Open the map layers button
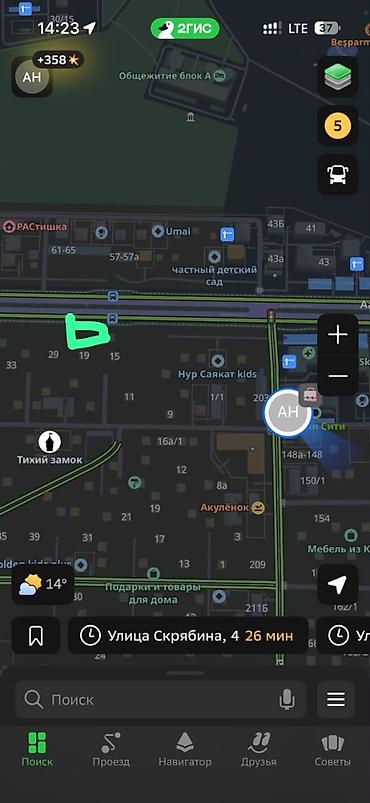Screen dimensions: 370x803 (x=338, y=77)
